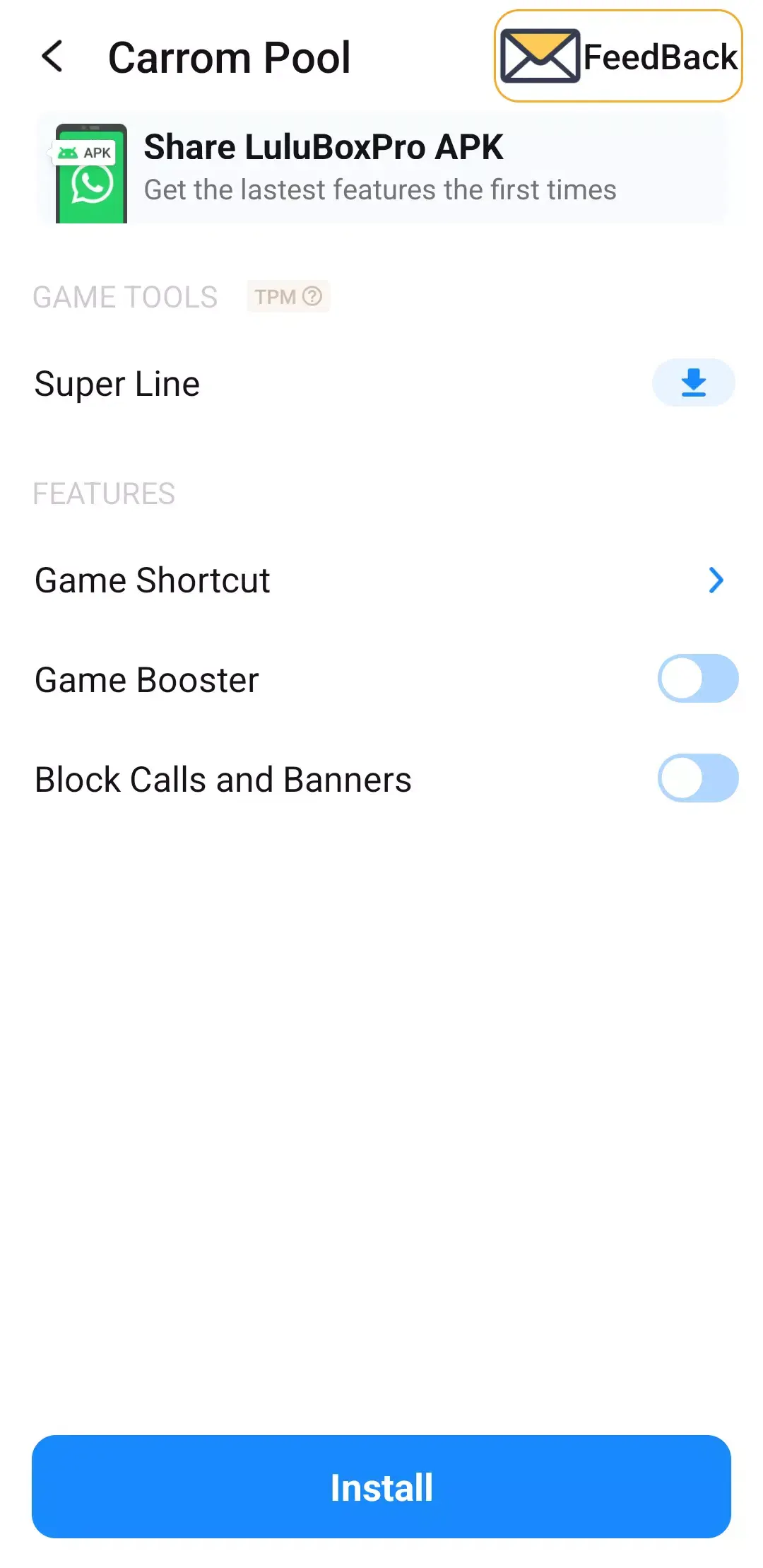Tap the TPM help badge
The image size is (763, 1568).
(x=288, y=296)
